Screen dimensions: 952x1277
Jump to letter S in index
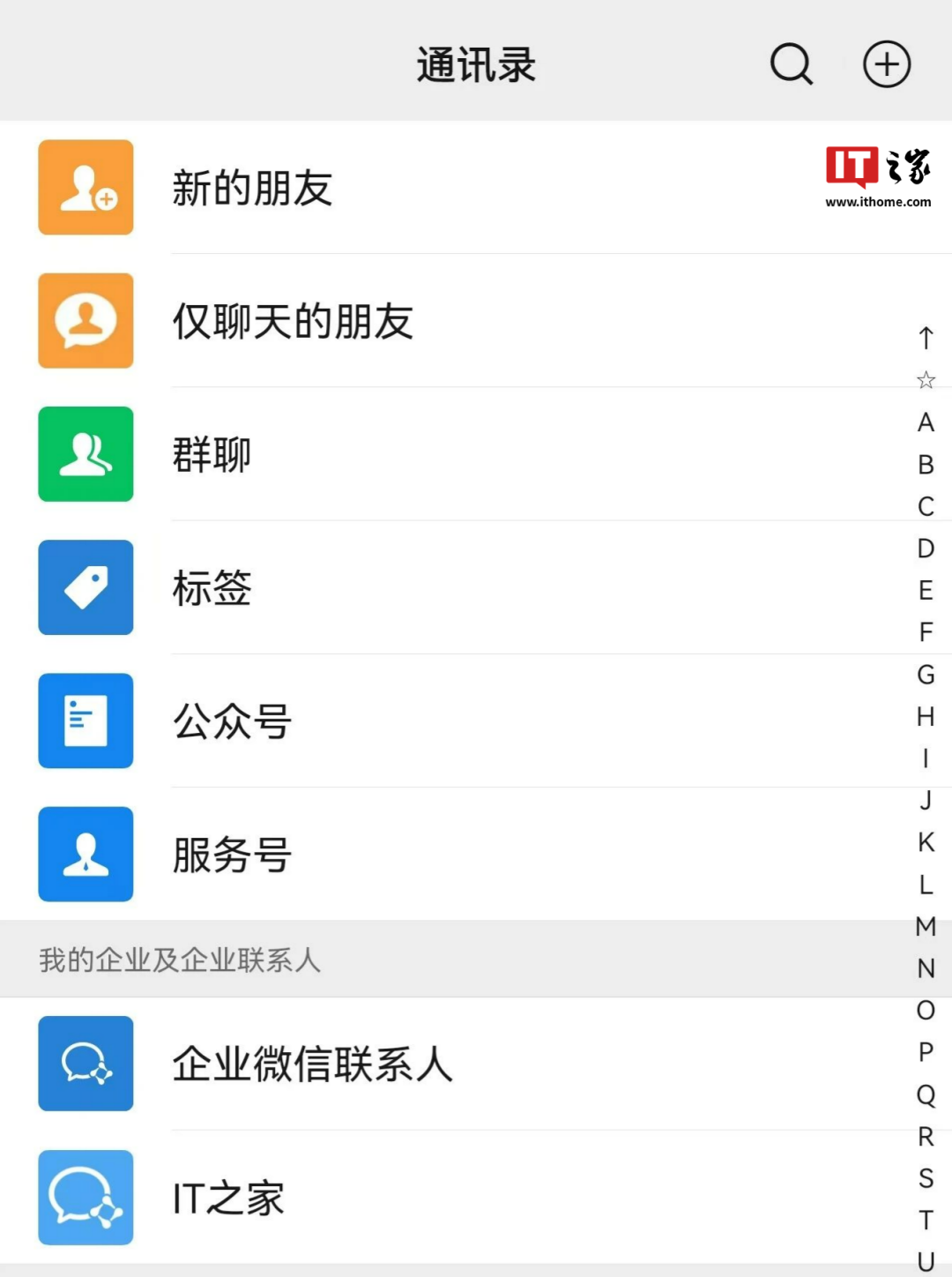pyautogui.click(x=926, y=1178)
